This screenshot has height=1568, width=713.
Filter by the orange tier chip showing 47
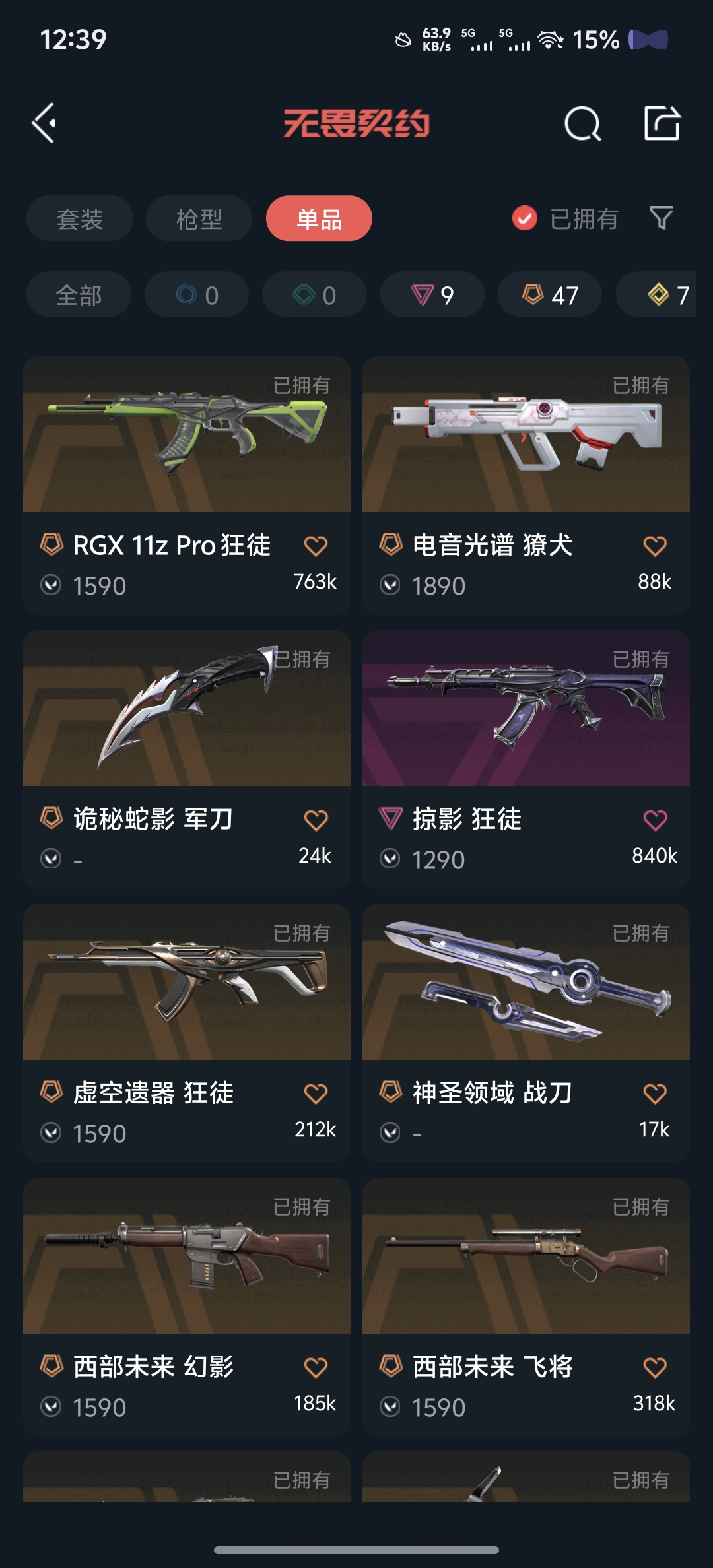549,294
